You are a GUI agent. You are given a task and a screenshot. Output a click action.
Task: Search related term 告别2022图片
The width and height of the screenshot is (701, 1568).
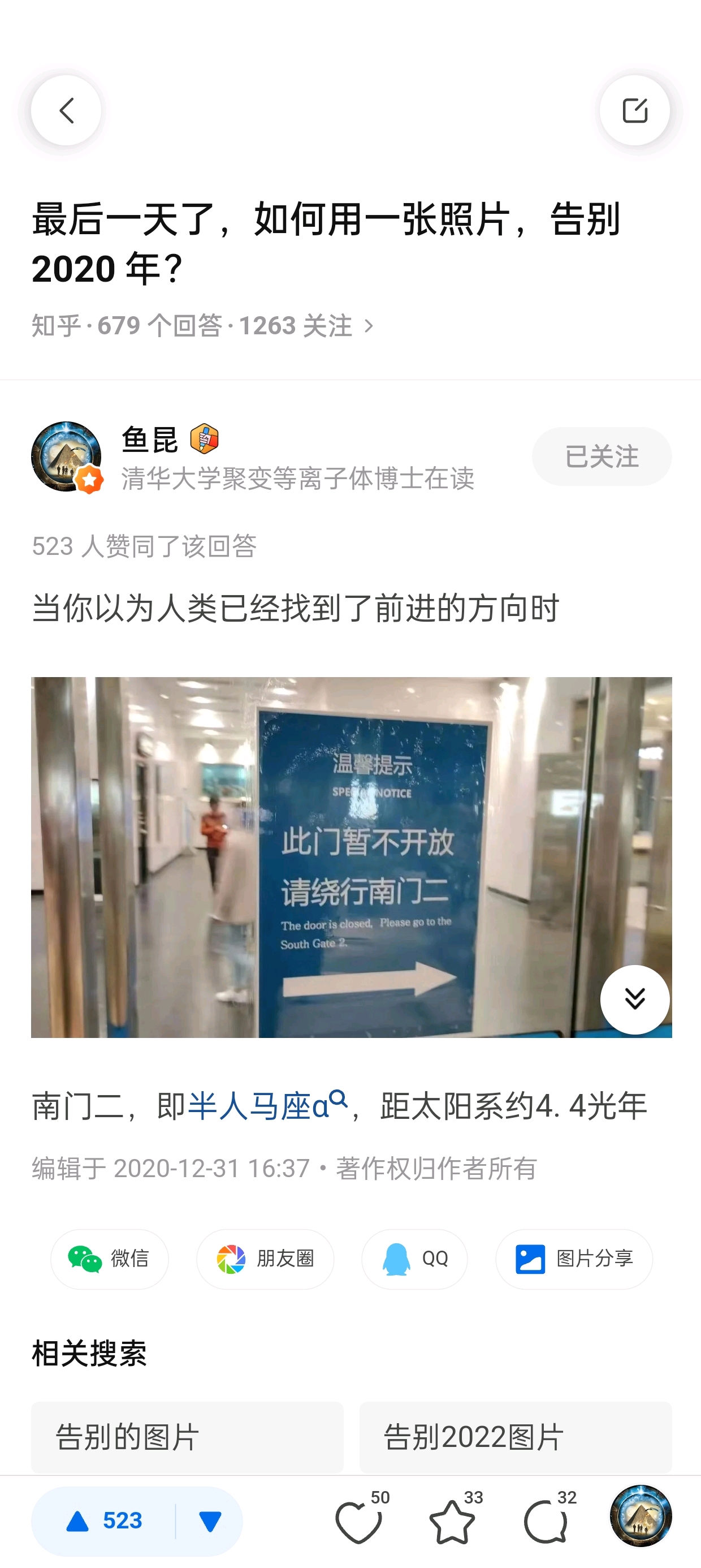pos(516,1437)
